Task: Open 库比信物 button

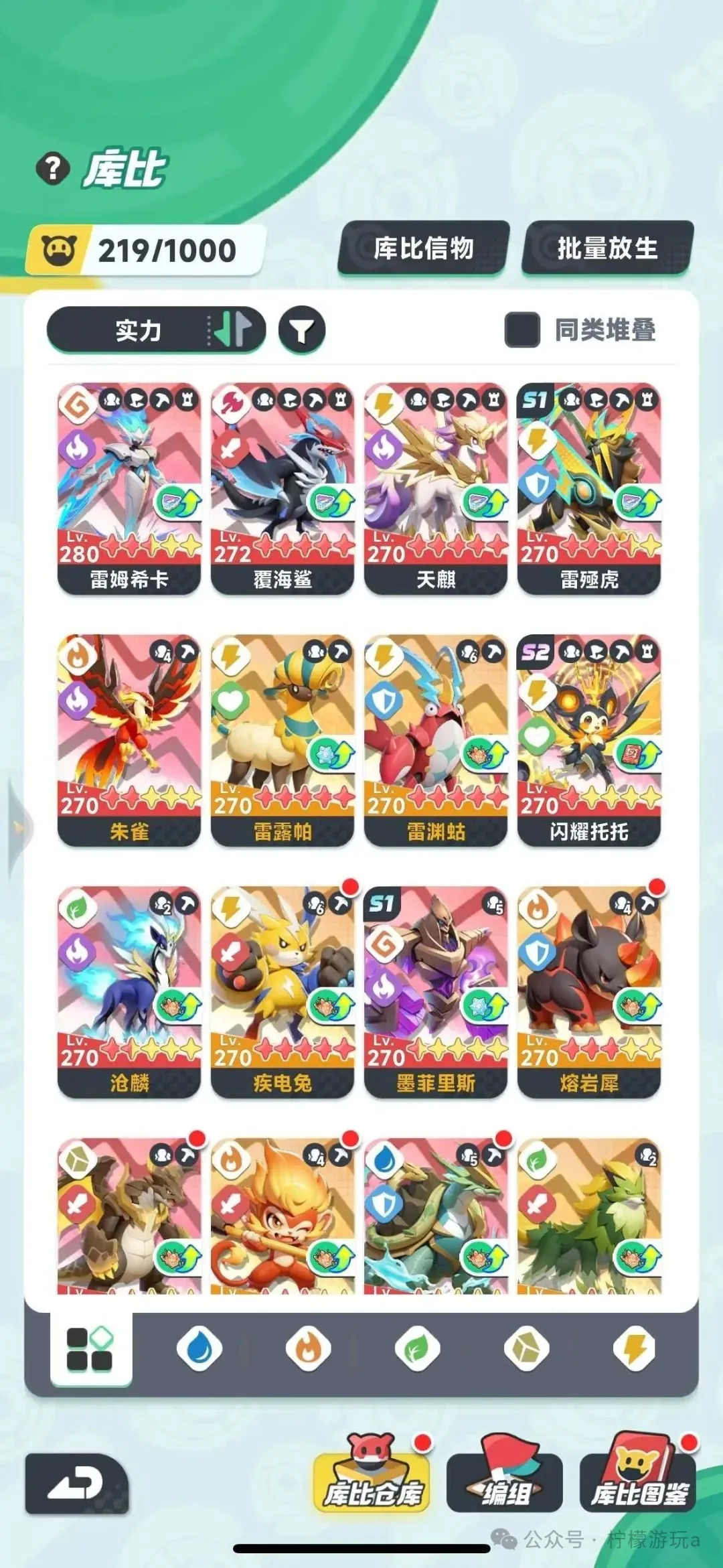Action: (x=423, y=248)
